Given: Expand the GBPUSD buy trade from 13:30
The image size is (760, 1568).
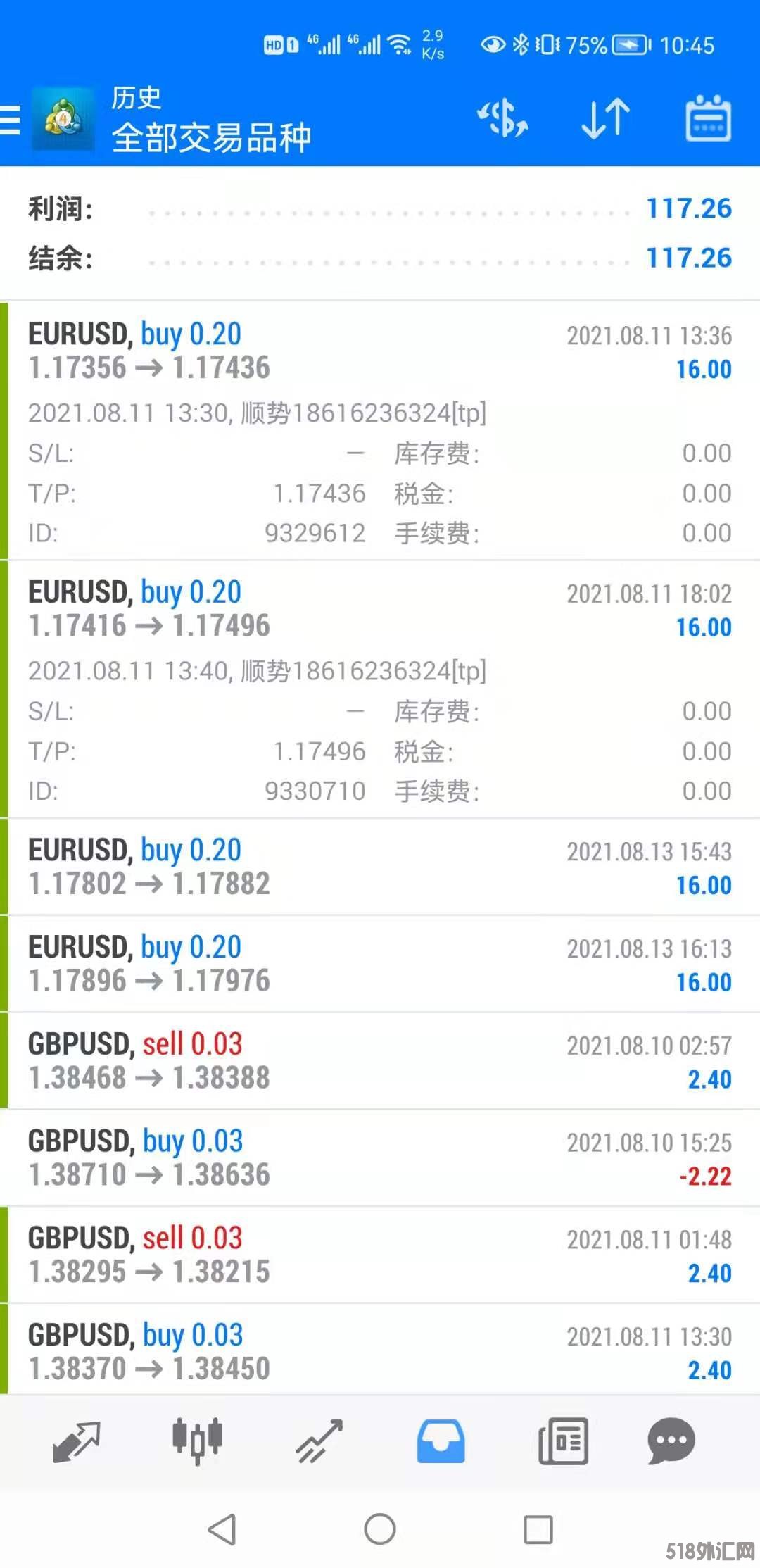Looking at the screenshot, I should 380,1352.
